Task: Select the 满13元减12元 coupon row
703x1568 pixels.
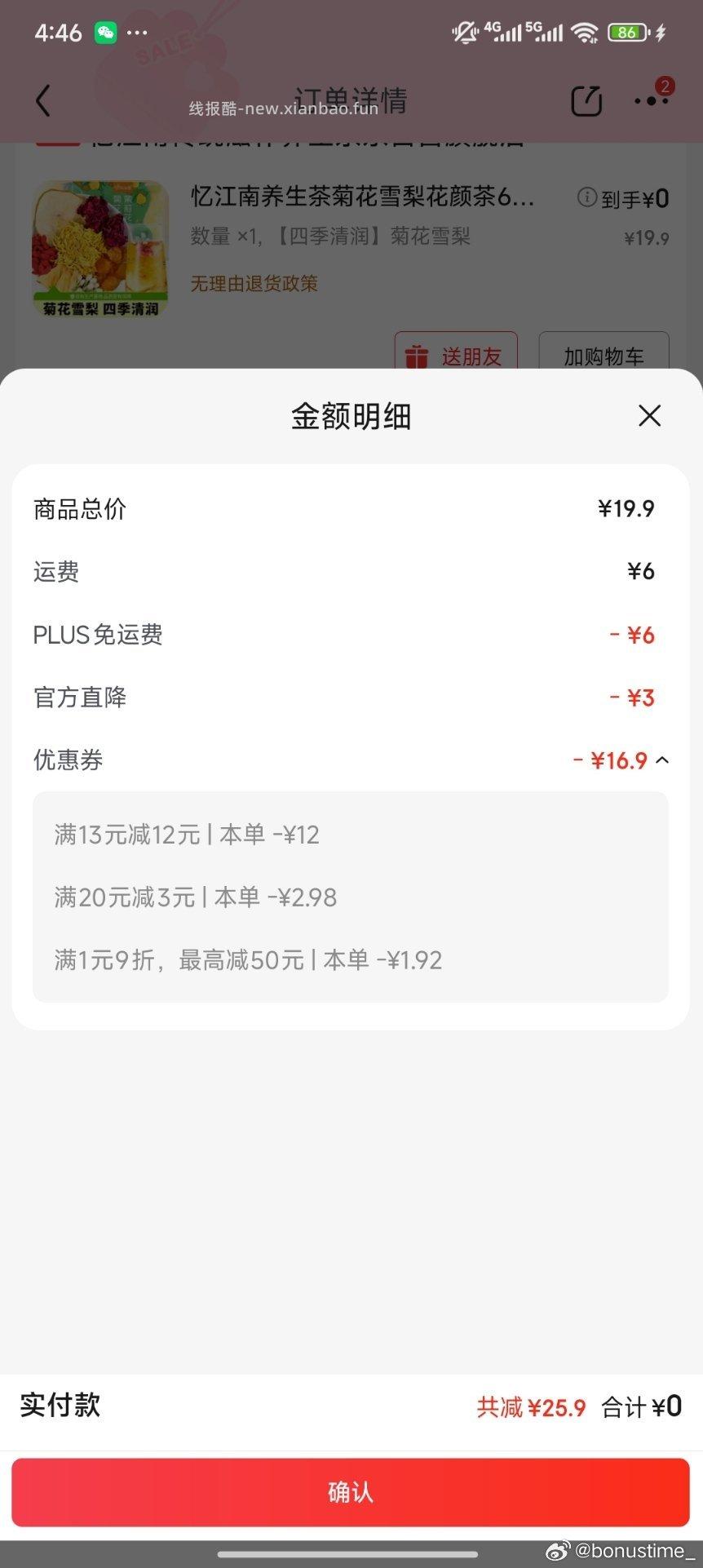Action: 183,835
